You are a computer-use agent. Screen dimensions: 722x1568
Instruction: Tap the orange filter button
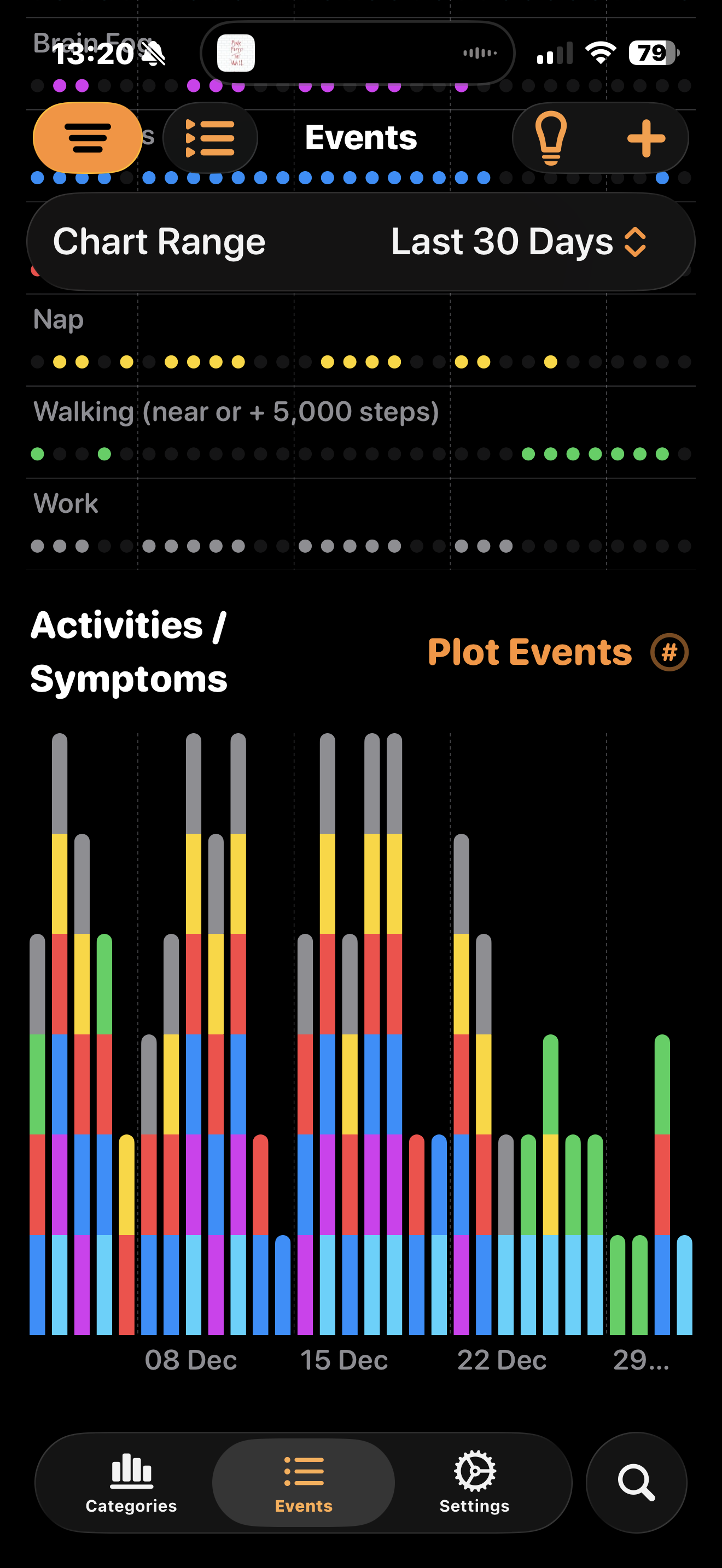[x=88, y=138]
